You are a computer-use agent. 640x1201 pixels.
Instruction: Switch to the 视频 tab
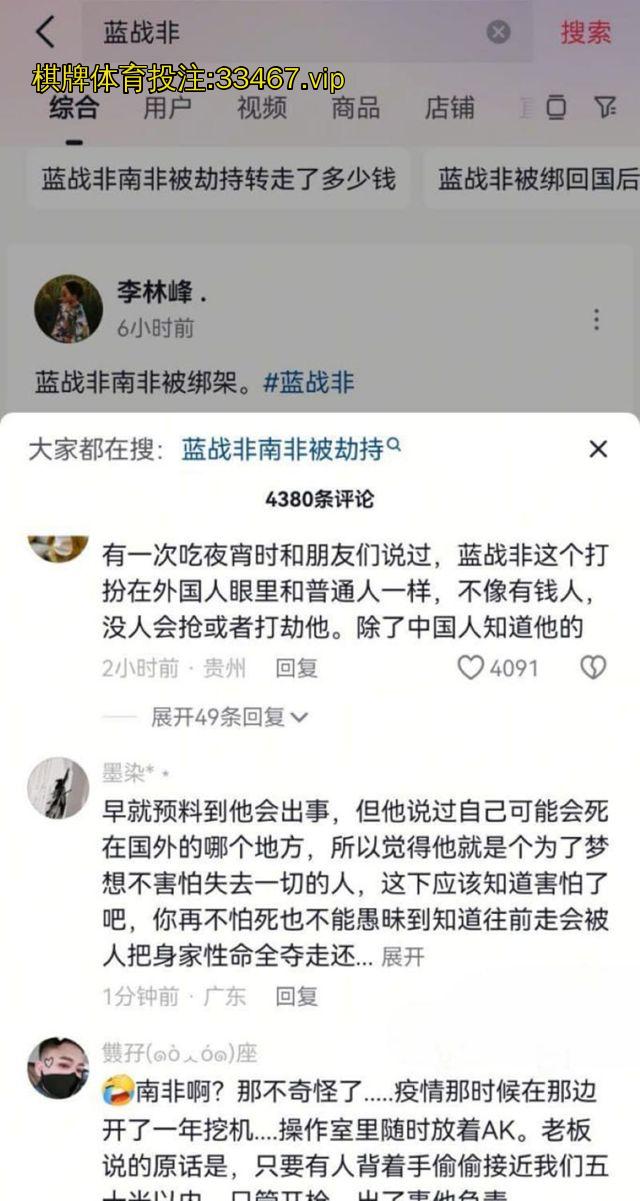(x=261, y=108)
